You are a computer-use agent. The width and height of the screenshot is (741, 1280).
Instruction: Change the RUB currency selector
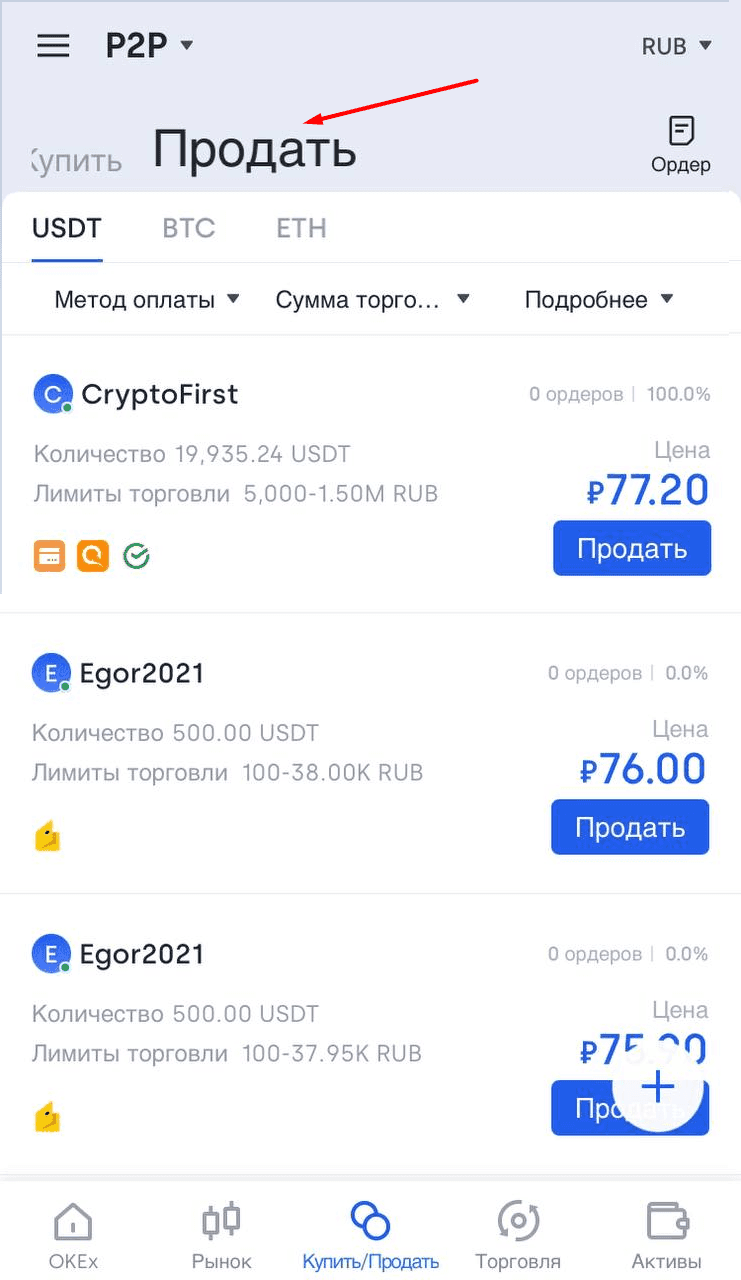point(676,46)
